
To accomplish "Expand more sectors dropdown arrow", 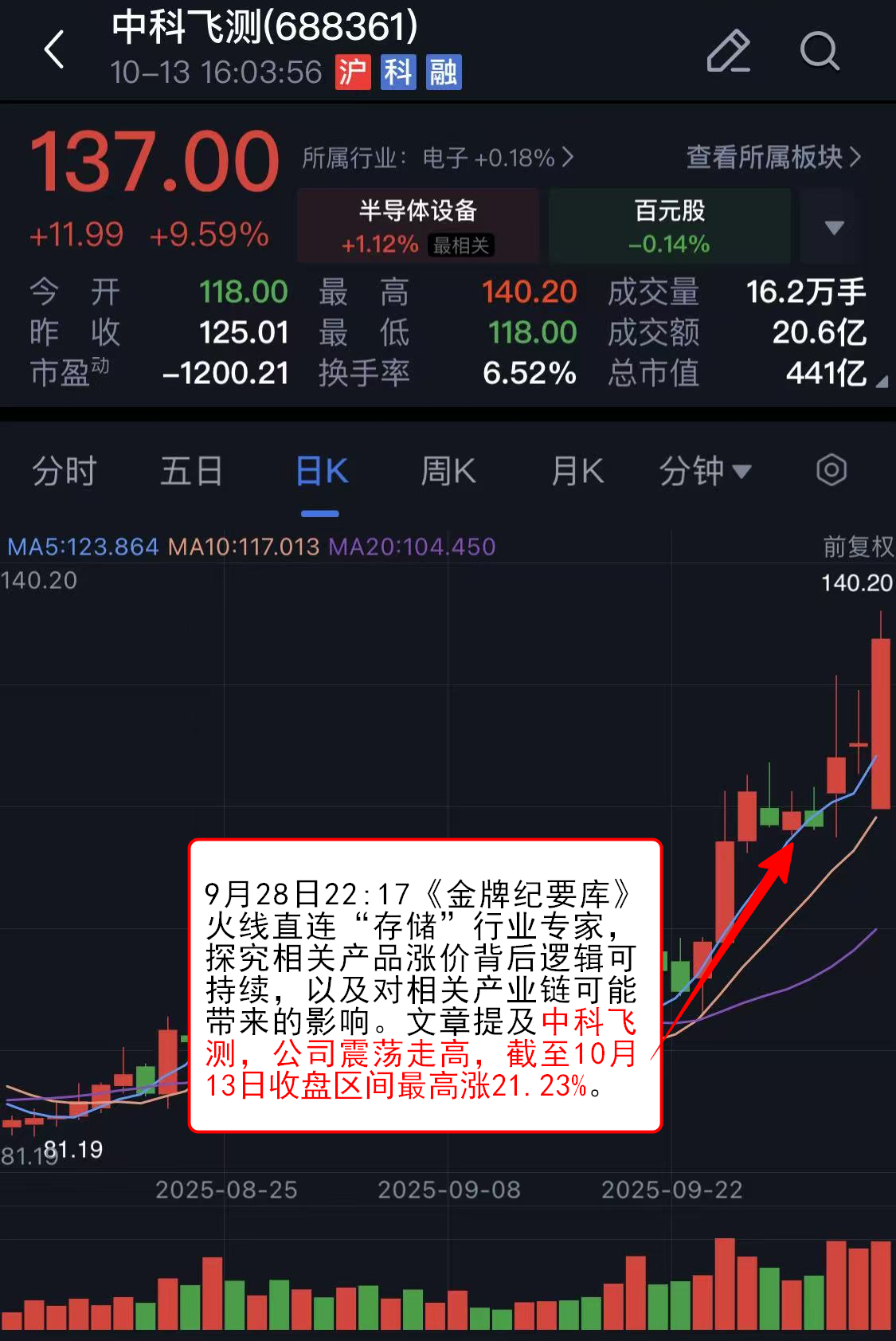I will 834,227.
